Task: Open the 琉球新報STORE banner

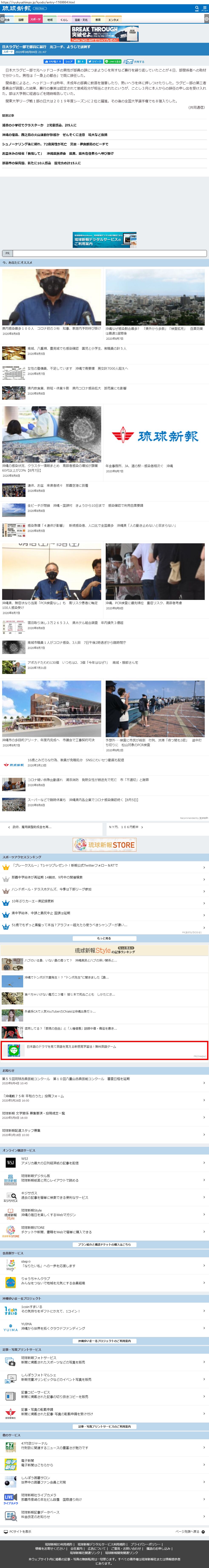Action: (105, 844)
